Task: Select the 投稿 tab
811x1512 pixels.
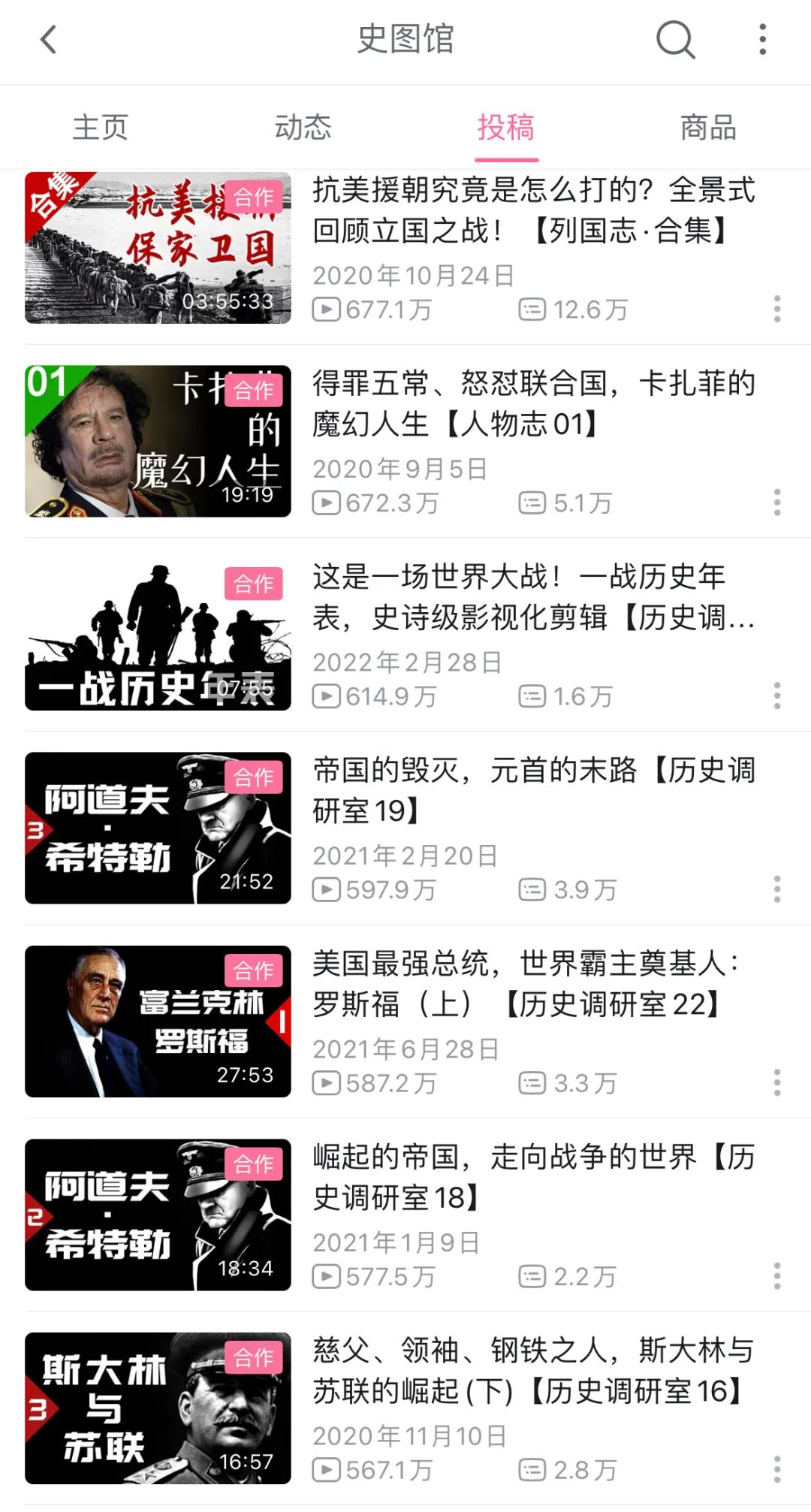Action: point(506,128)
